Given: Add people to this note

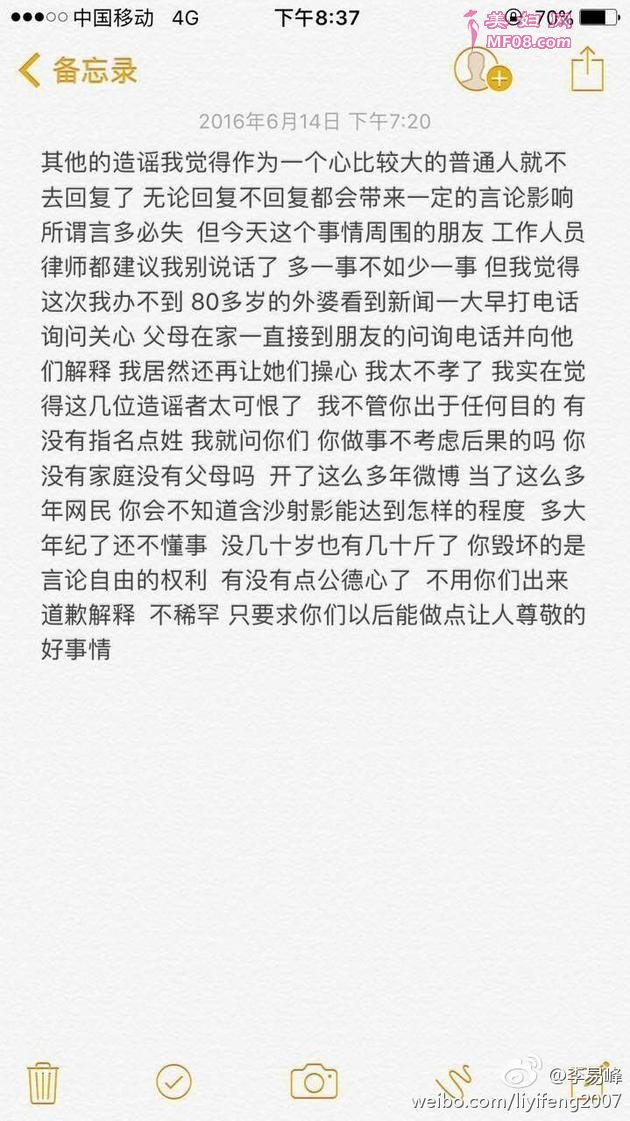Looking at the screenshot, I should coord(482,70).
